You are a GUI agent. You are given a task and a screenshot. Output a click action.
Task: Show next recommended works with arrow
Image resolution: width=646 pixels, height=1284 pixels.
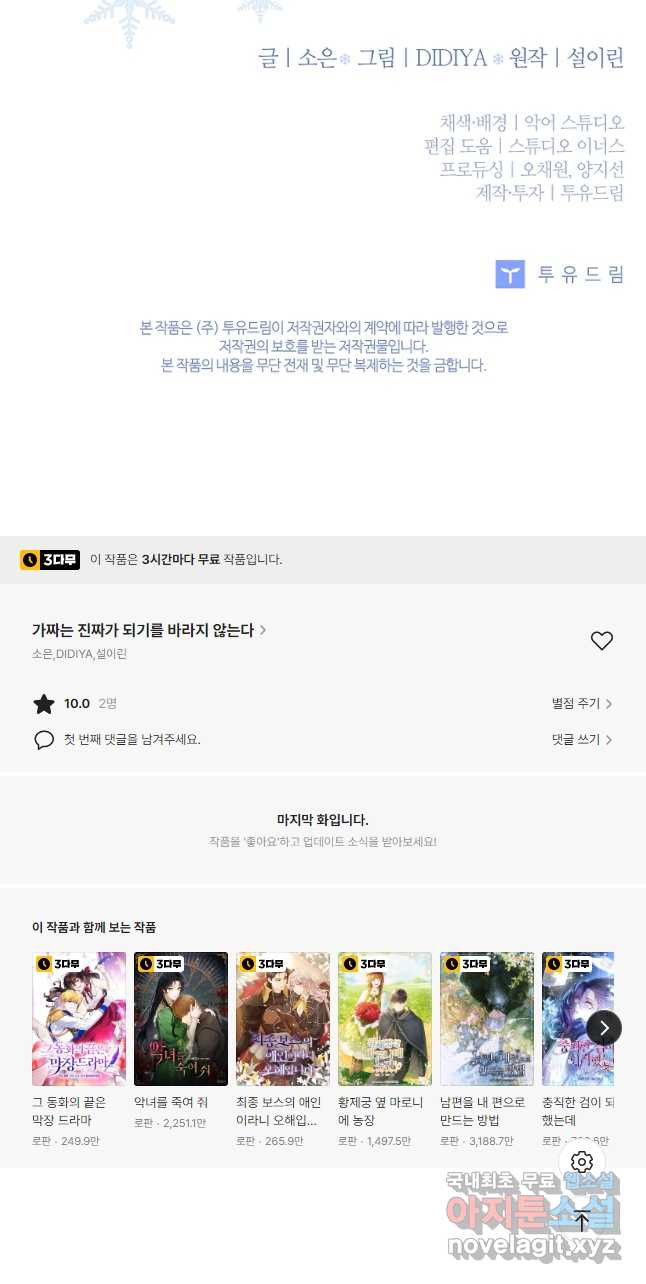604,1027
